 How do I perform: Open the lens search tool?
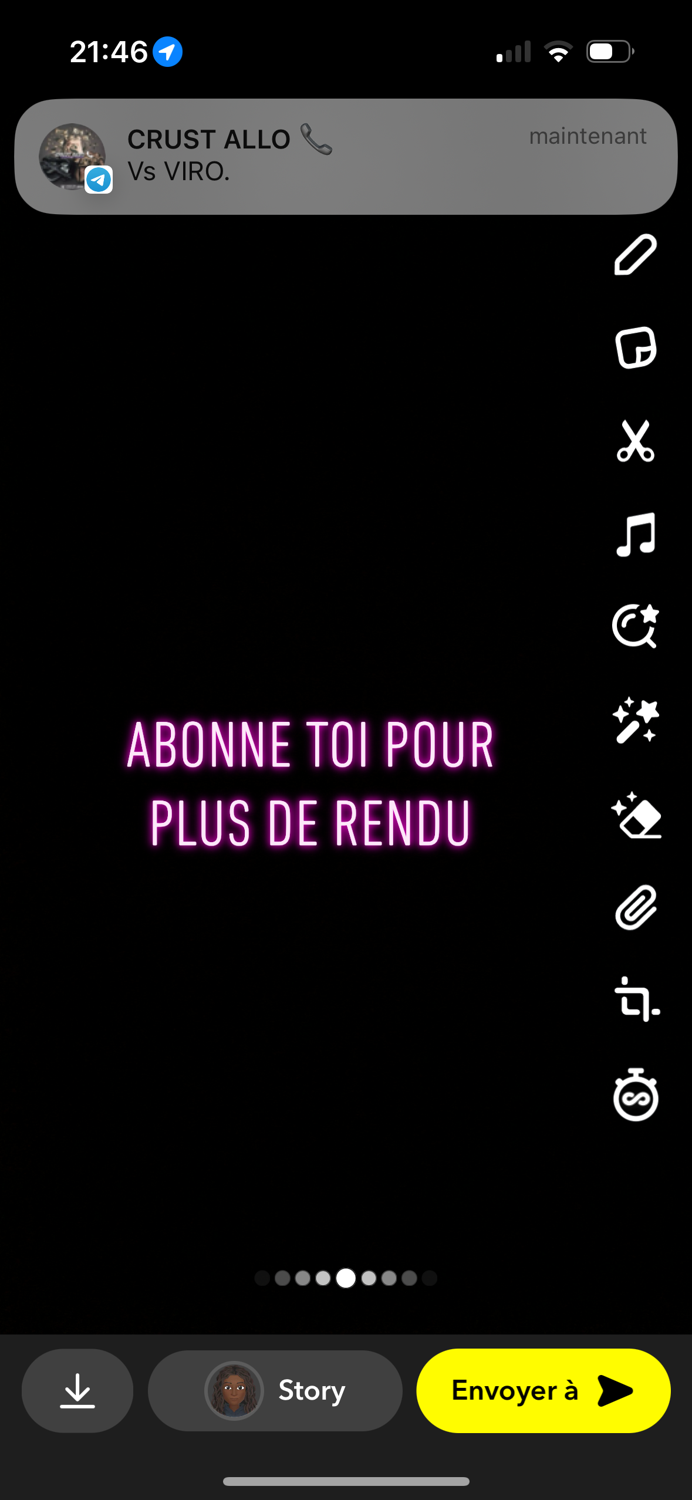click(635, 627)
